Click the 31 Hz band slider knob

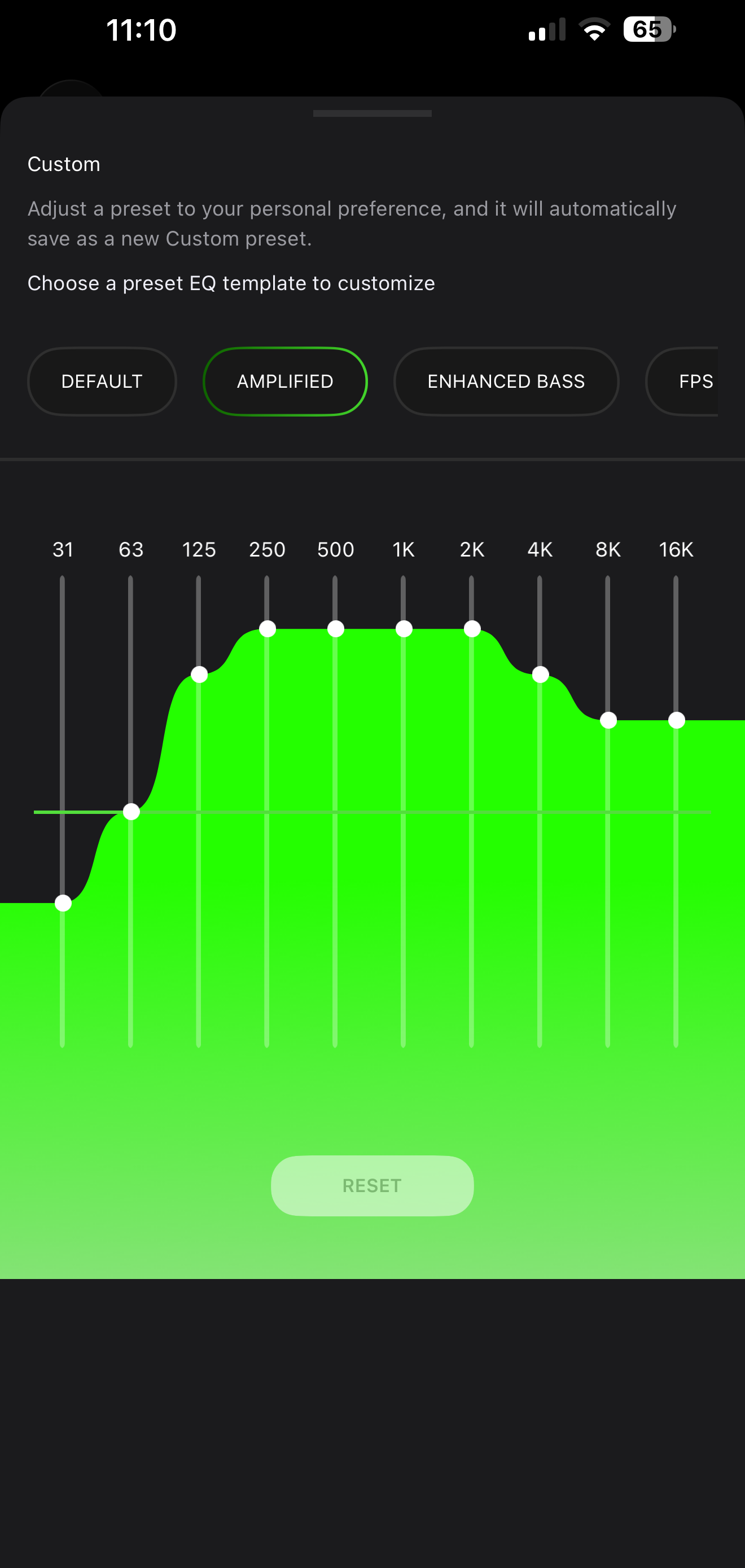coord(63,903)
